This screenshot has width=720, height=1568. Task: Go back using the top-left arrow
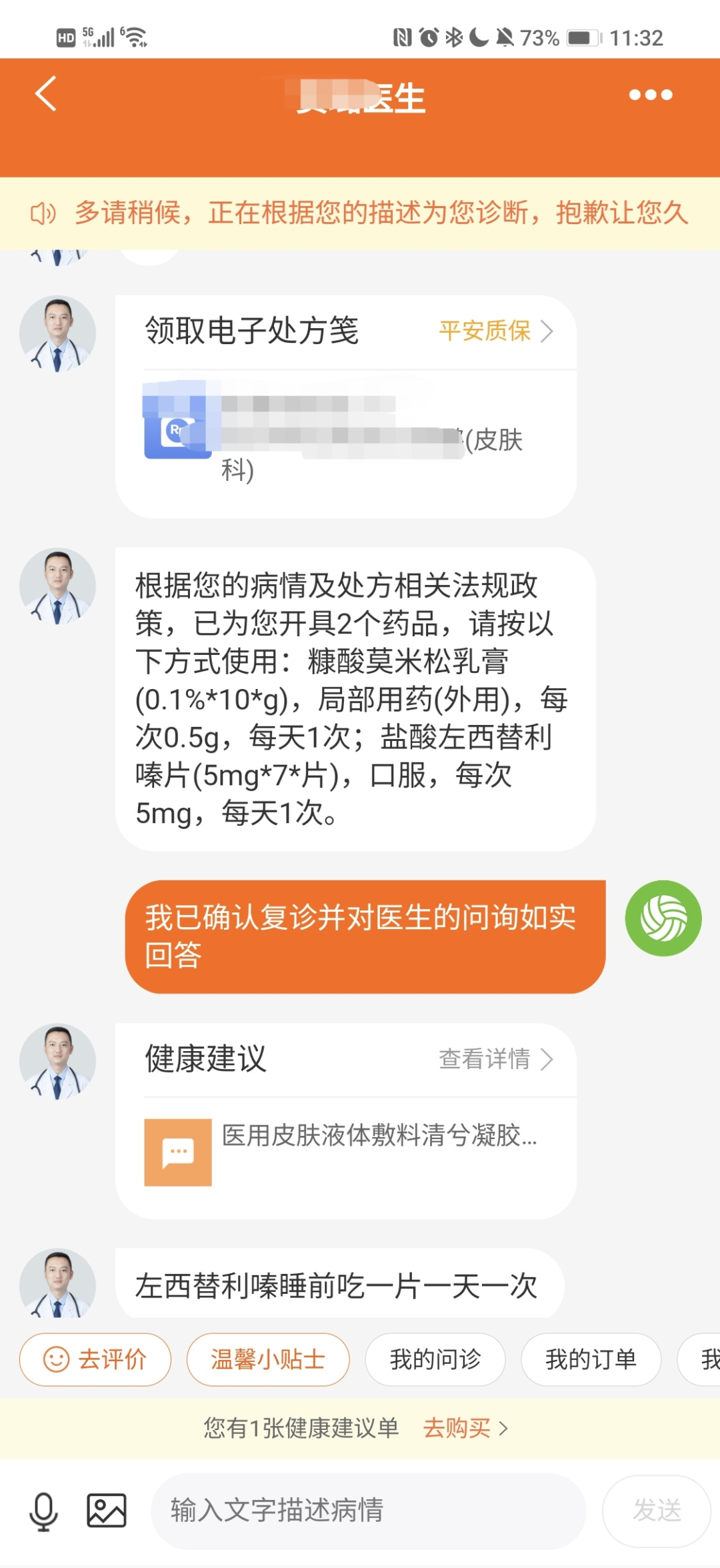click(45, 94)
